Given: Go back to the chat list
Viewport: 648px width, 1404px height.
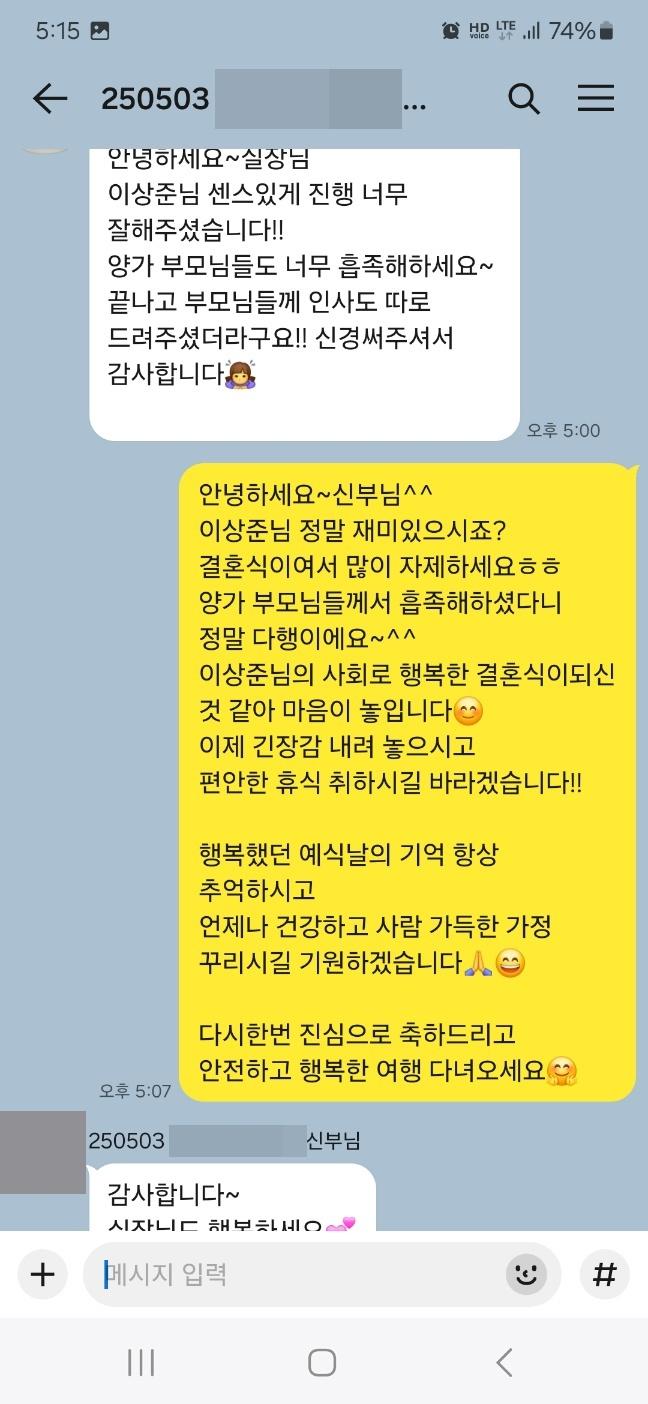Looking at the screenshot, I should click(50, 98).
